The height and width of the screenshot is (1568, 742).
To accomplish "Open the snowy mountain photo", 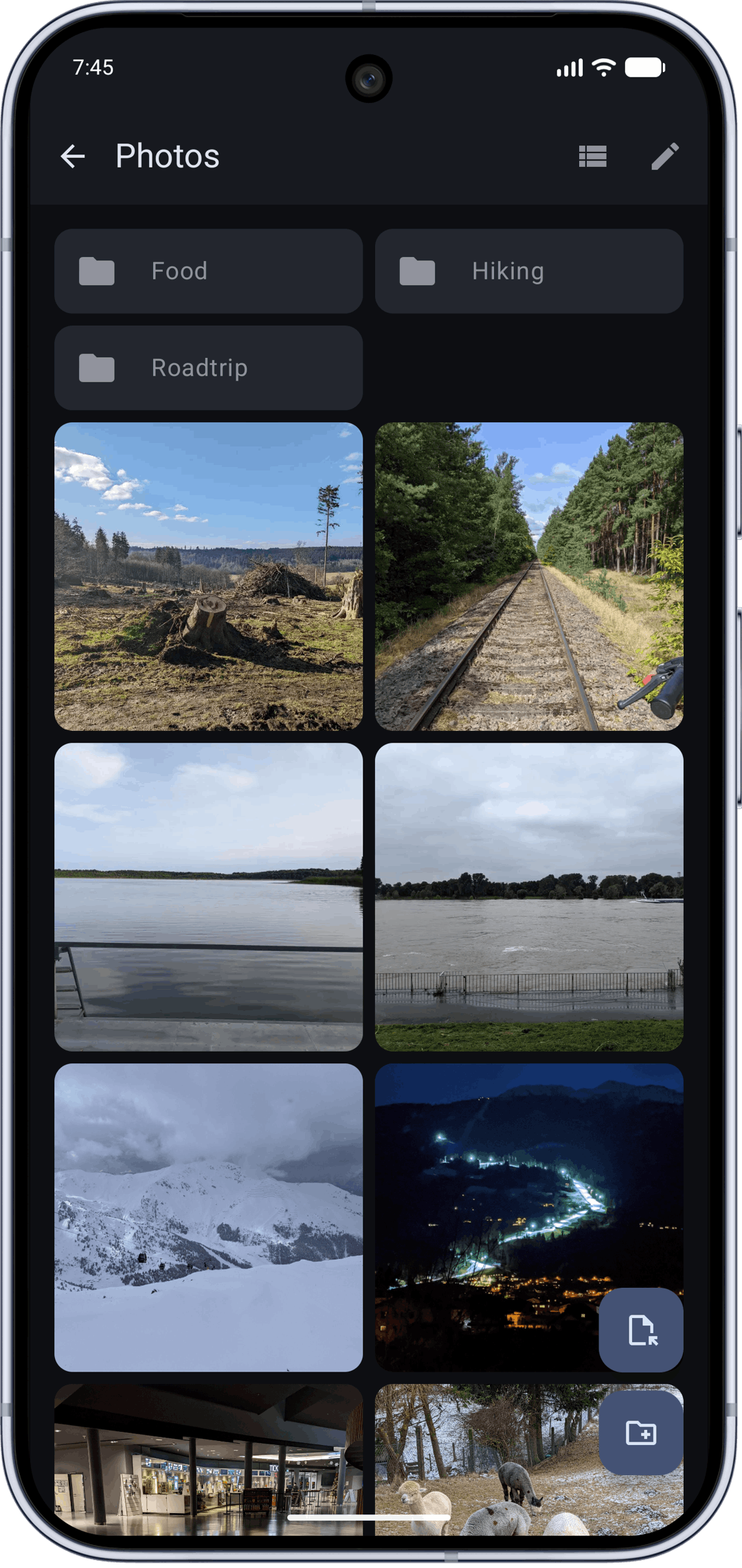I will 208,1218.
